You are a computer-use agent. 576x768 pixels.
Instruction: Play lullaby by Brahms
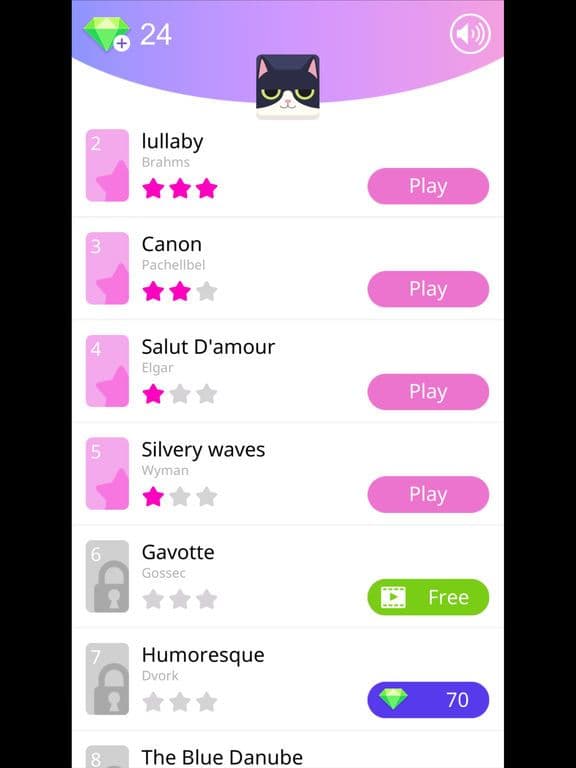428,186
